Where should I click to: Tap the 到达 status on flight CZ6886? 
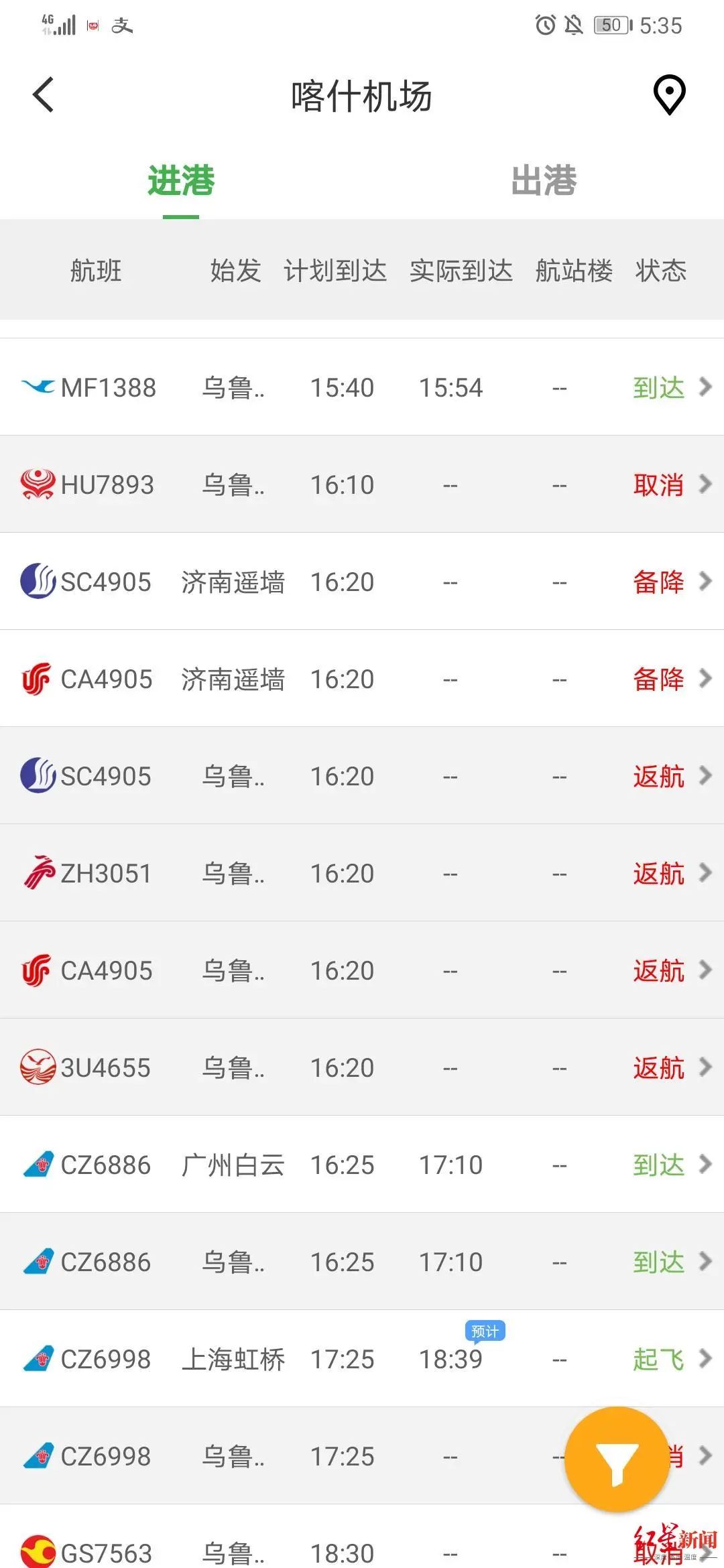(x=658, y=1164)
